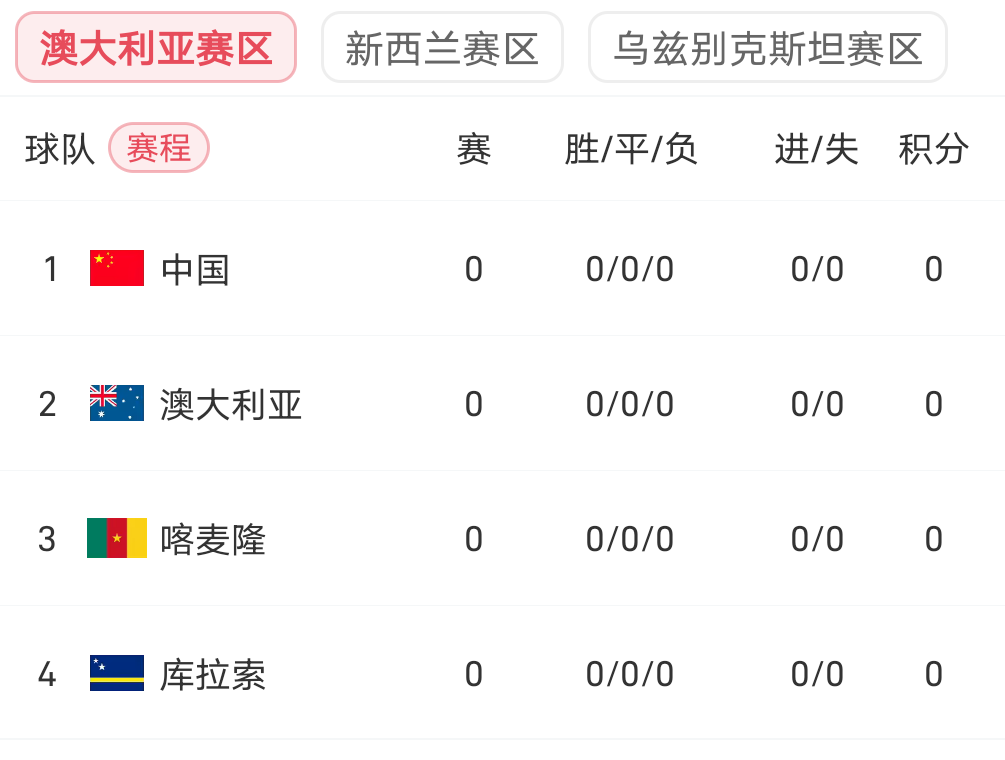
Task: View the 喀麦隆 team details
Action: pyautogui.click(x=212, y=539)
